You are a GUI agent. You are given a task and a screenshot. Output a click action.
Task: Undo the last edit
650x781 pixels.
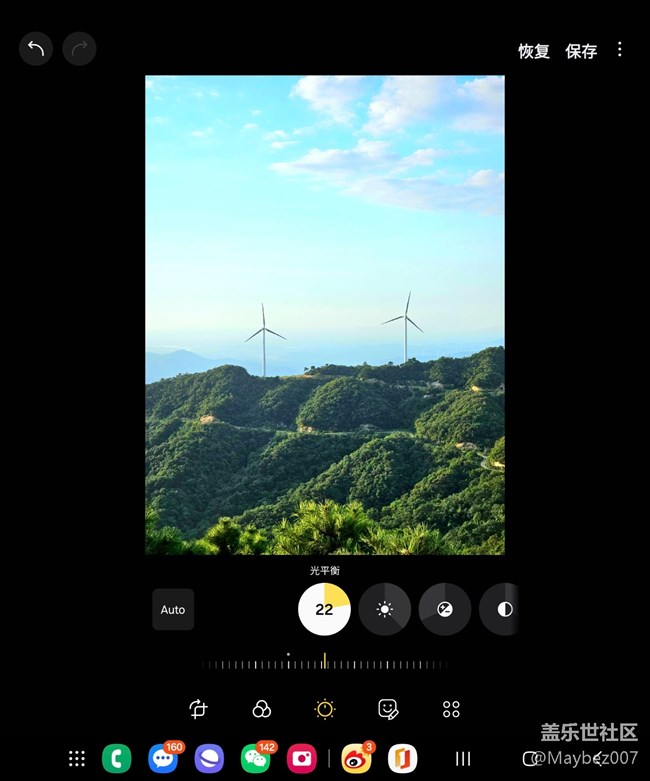pyautogui.click(x=36, y=49)
